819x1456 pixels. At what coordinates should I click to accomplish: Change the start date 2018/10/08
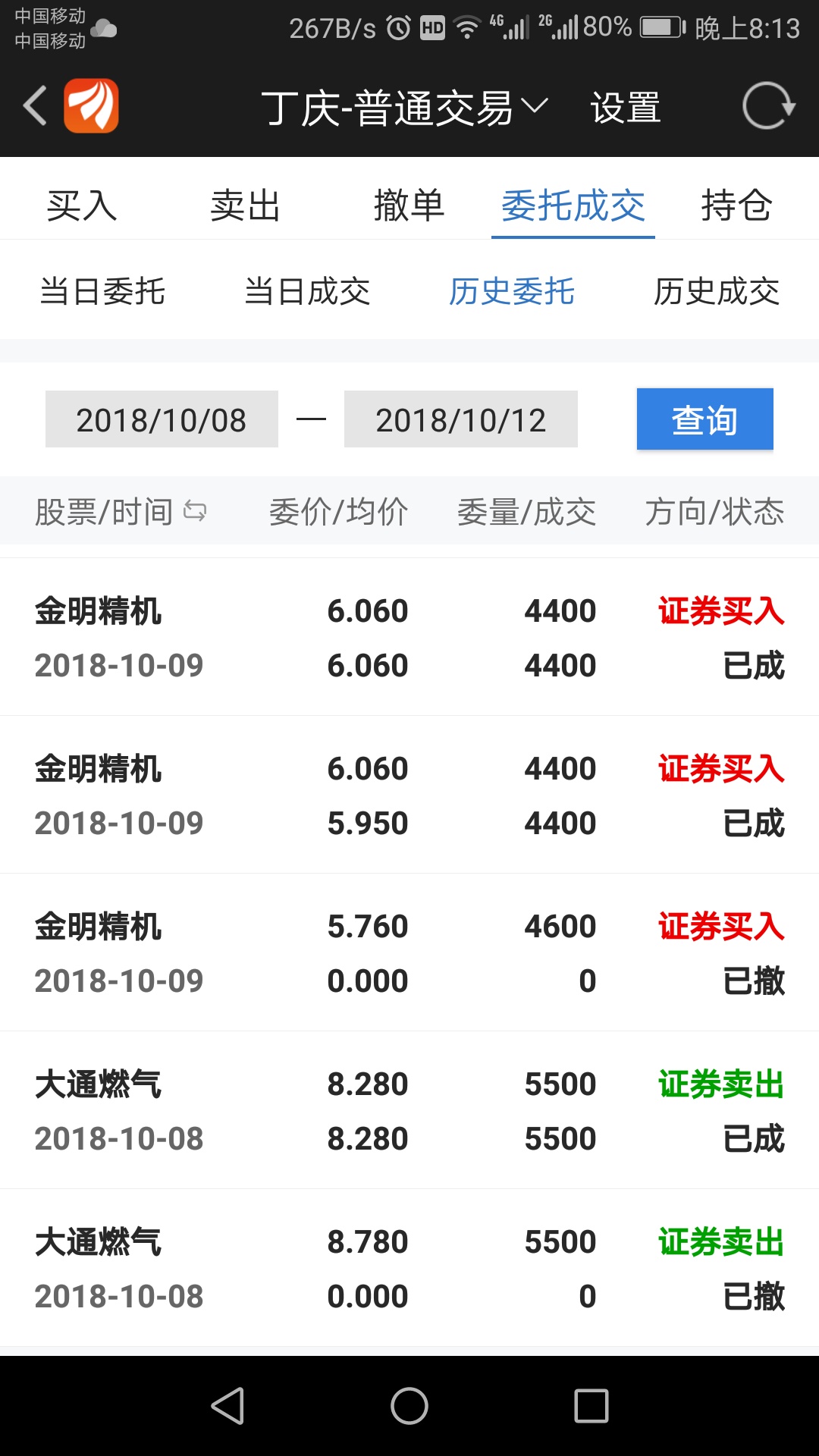click(162, 419)
